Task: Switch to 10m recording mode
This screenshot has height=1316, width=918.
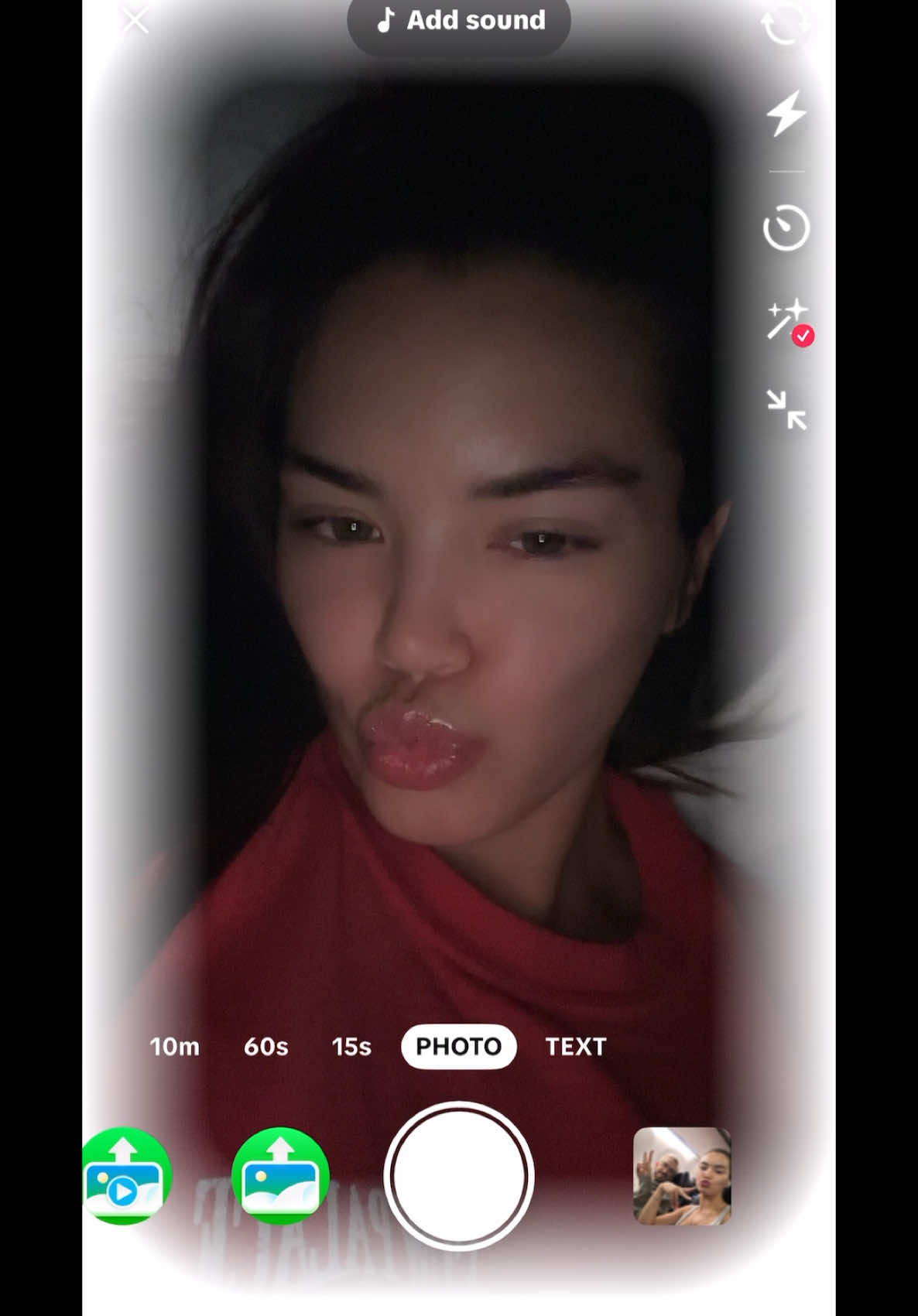Action: (x=174, y=1047)
